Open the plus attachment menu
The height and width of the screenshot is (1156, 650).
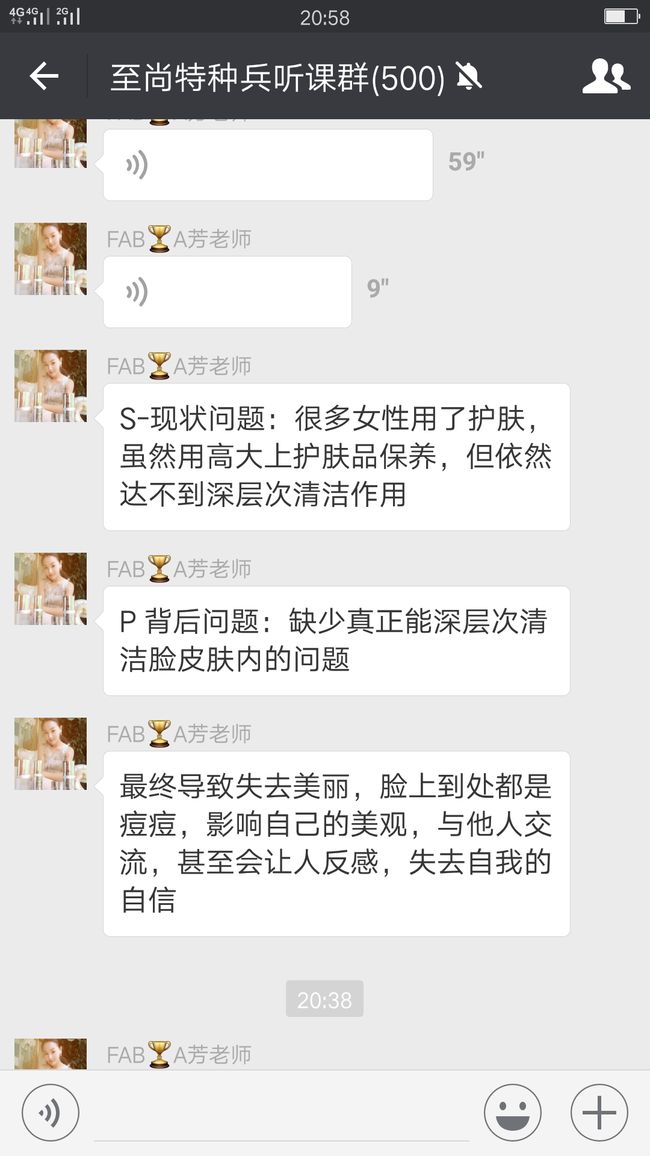pyautogui.click(x=599, y=1113)
